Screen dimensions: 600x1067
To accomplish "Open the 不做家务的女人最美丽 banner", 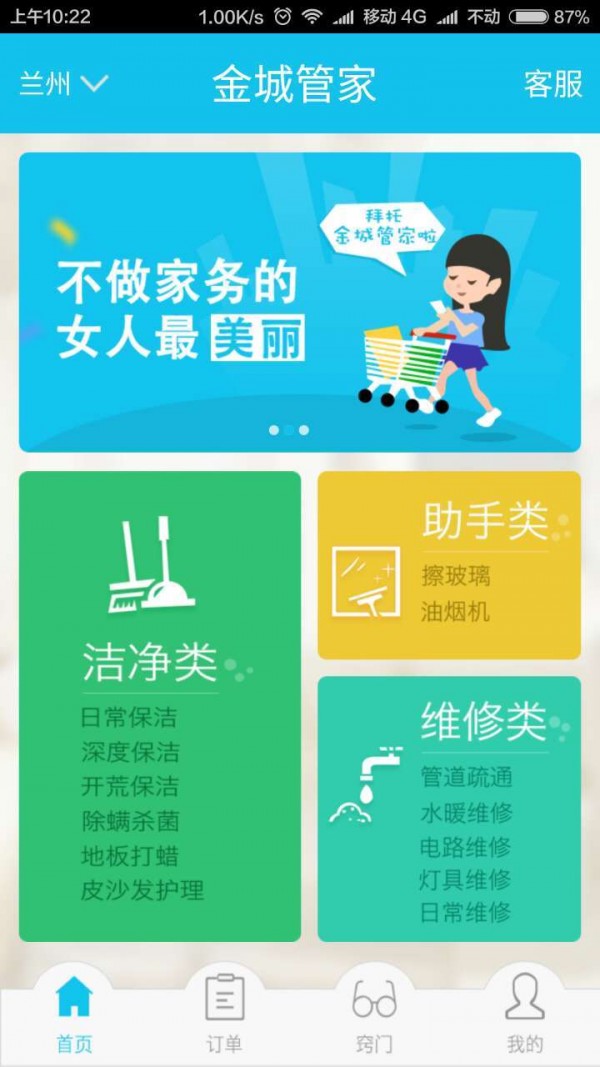I will click(299, 302).
